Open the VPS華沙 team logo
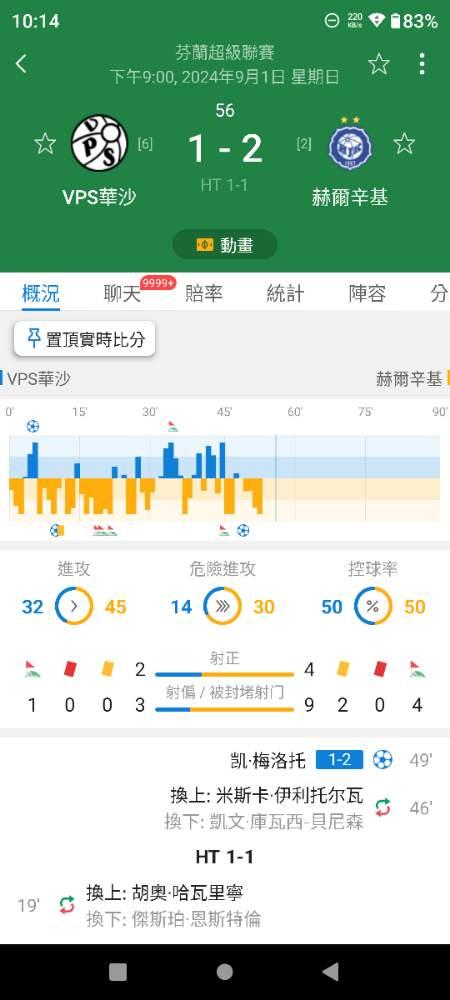The width and height of the screenshot is (450, 1000). (99, 143)
